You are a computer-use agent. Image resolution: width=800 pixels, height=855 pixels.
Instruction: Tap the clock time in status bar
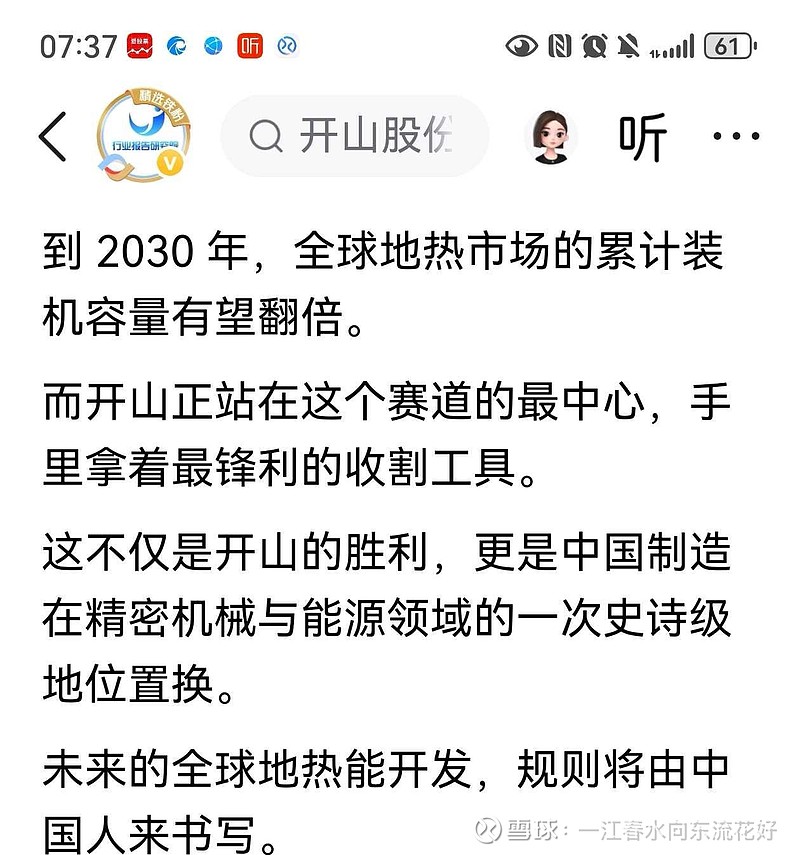68,43
